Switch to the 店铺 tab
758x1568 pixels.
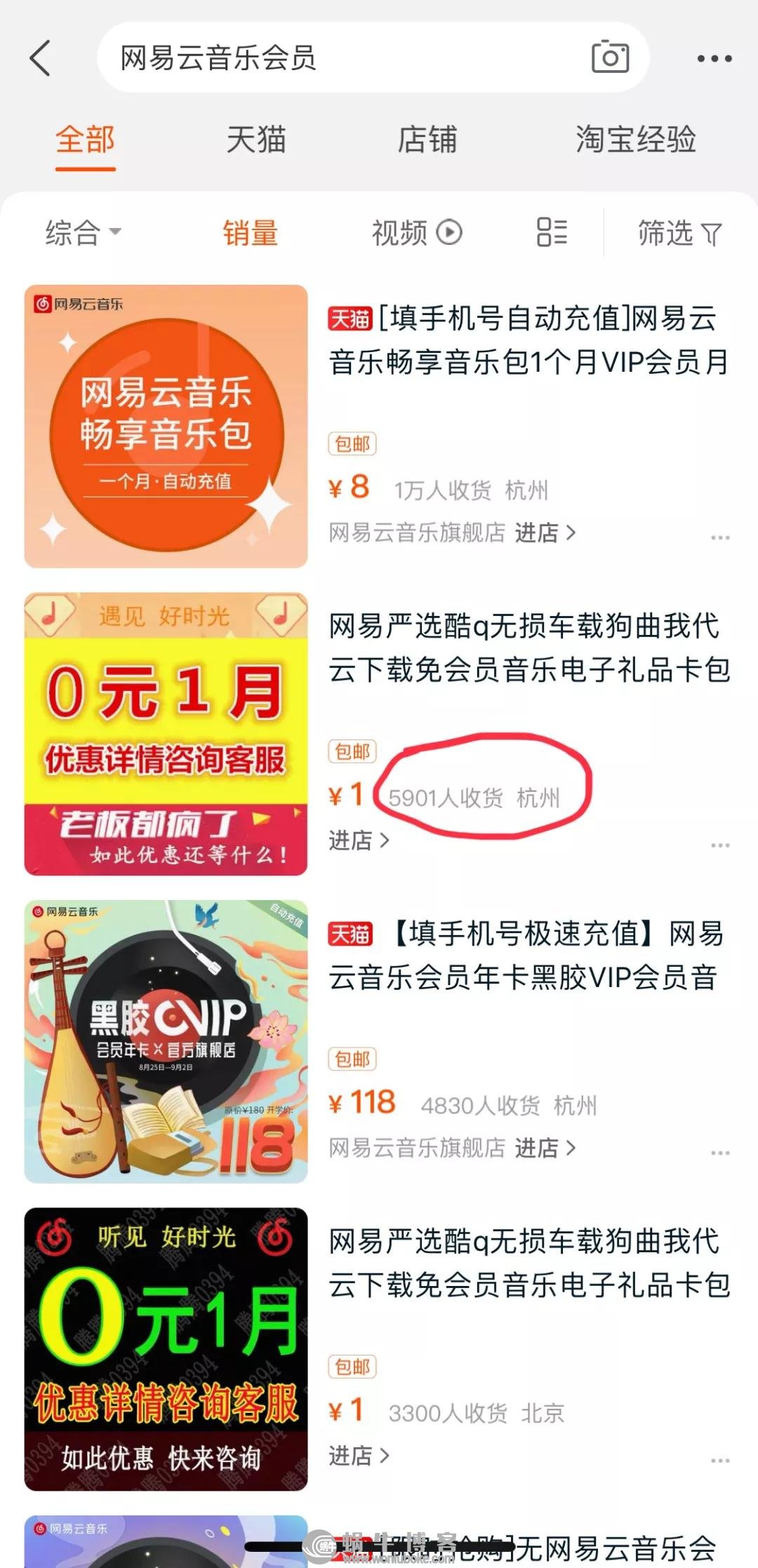(427, 140)
